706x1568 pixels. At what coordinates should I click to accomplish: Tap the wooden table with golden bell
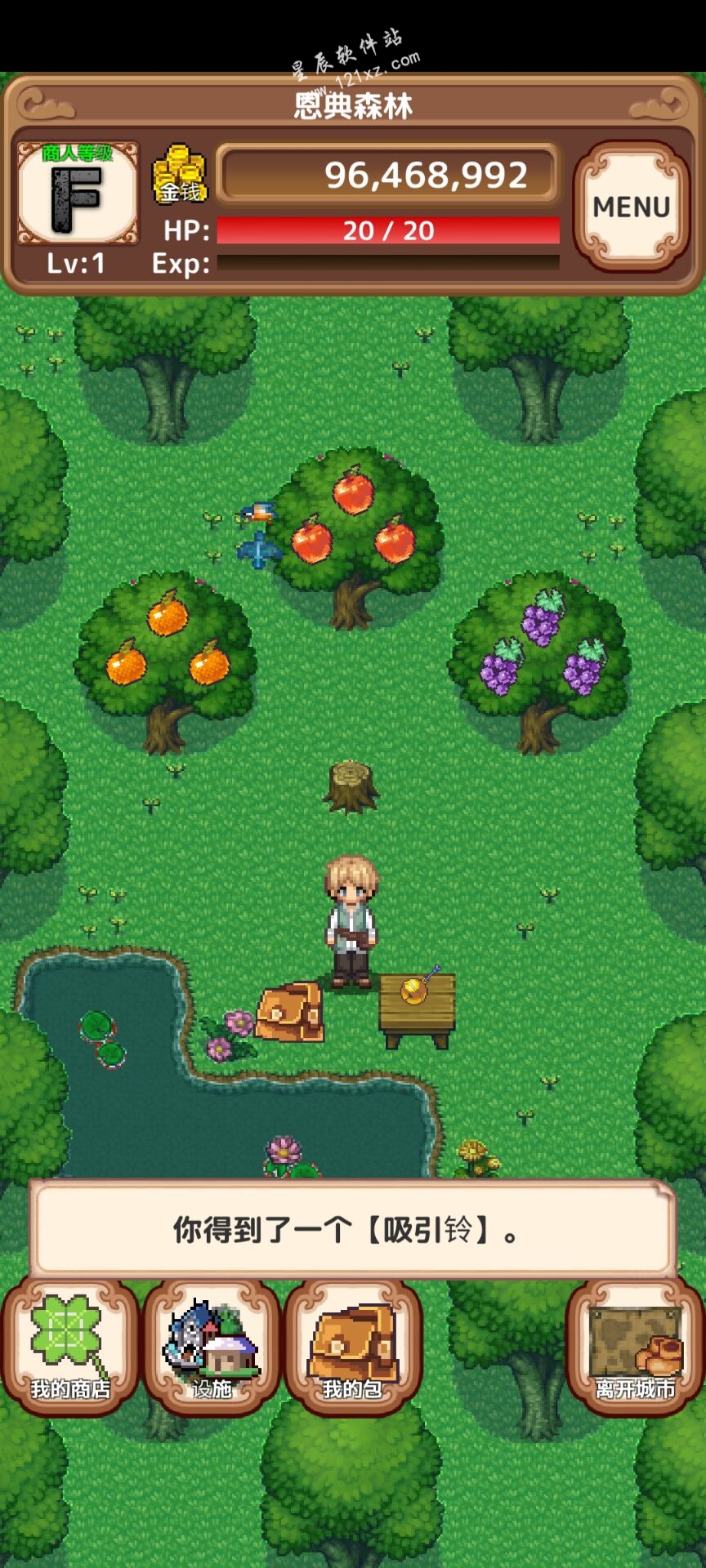point(417,1006)
